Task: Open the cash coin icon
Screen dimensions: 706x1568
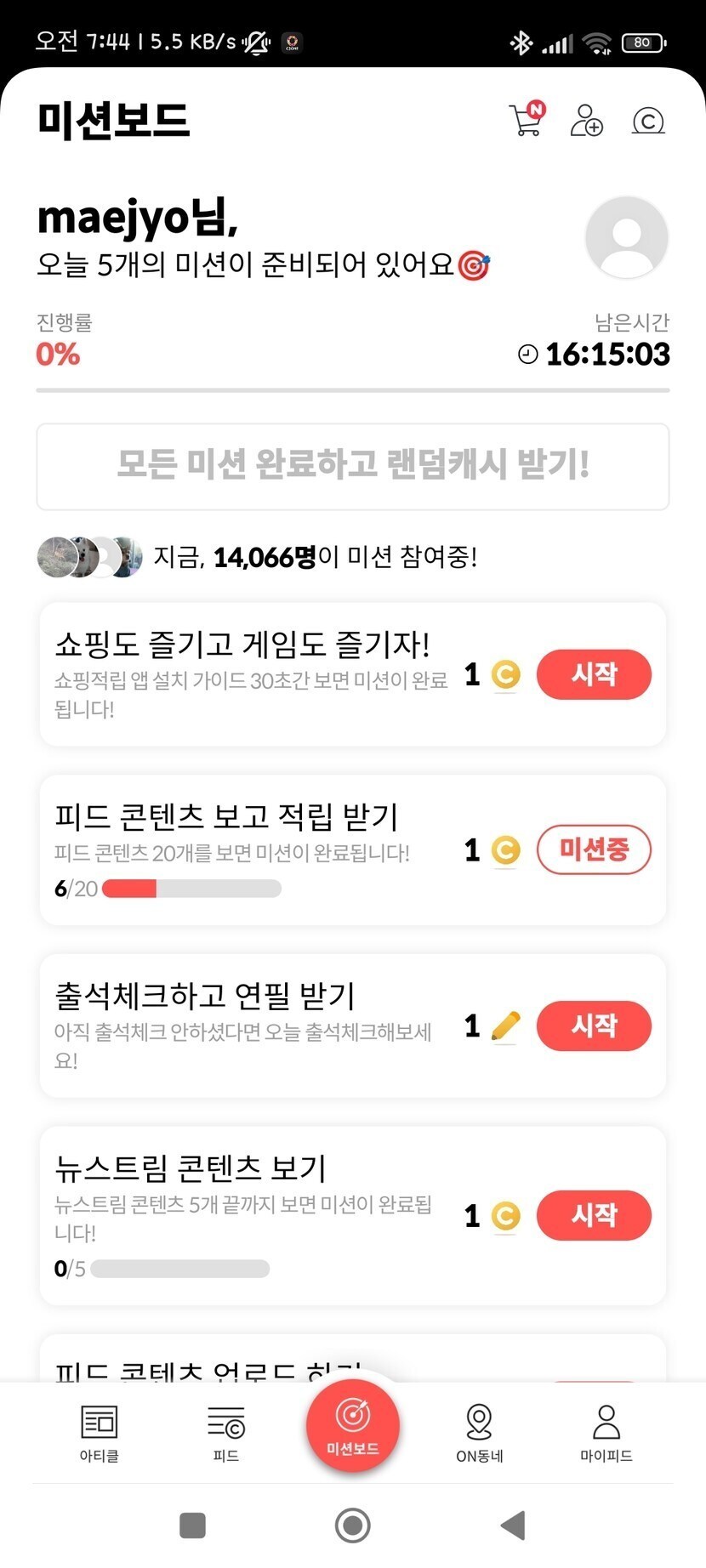Action: (x=648, y=121)
